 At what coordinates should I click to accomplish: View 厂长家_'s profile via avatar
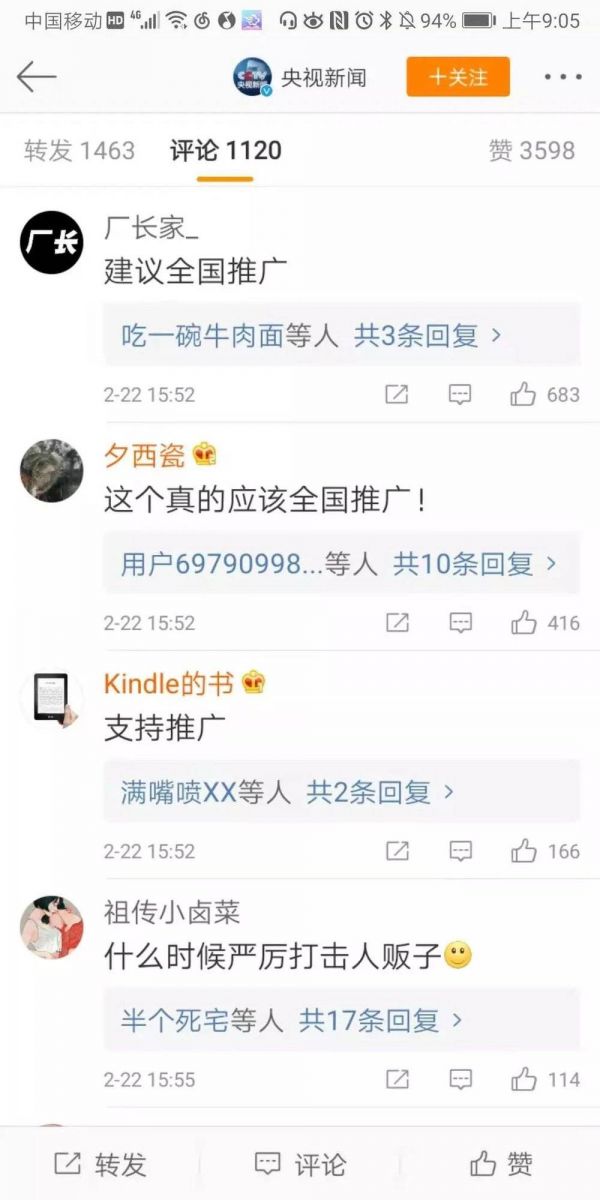[x=52, y=243]
